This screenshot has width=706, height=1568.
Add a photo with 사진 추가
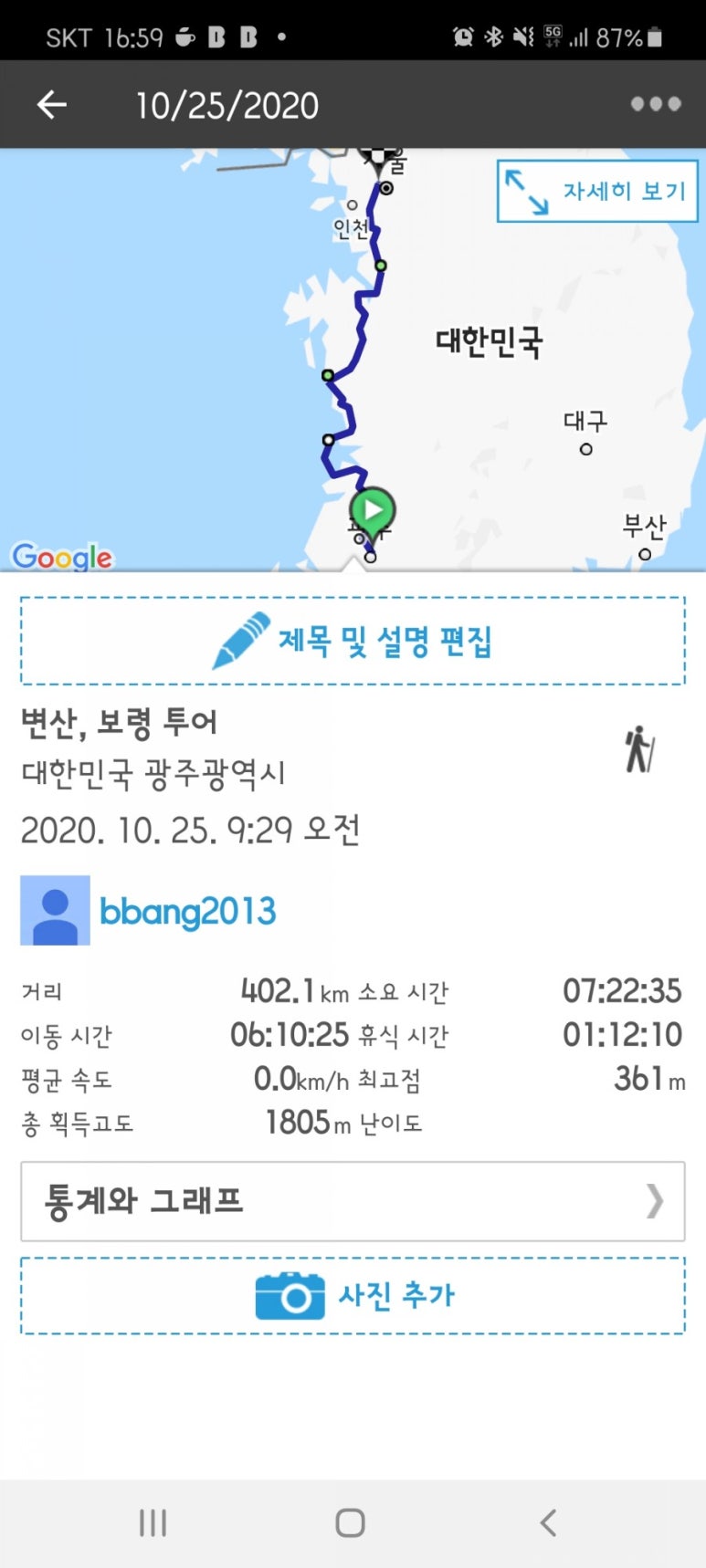pyautogui.click(x=353, y=1296)
